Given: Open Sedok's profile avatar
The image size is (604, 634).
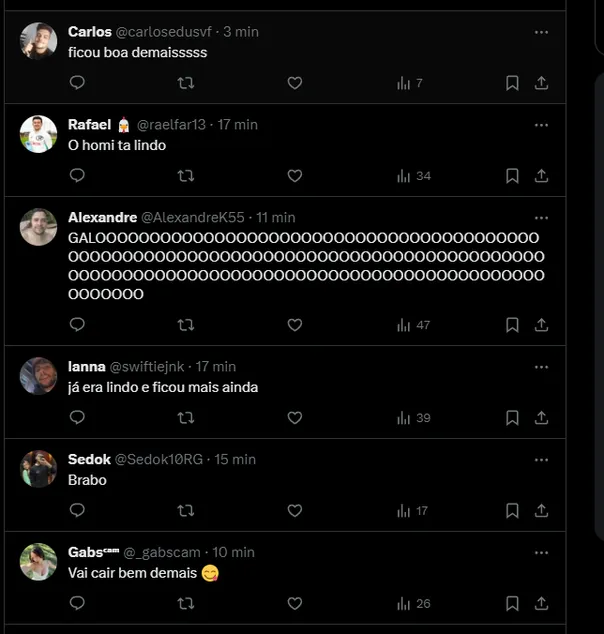Looking at the screenshot, I should tap(38, 469).
